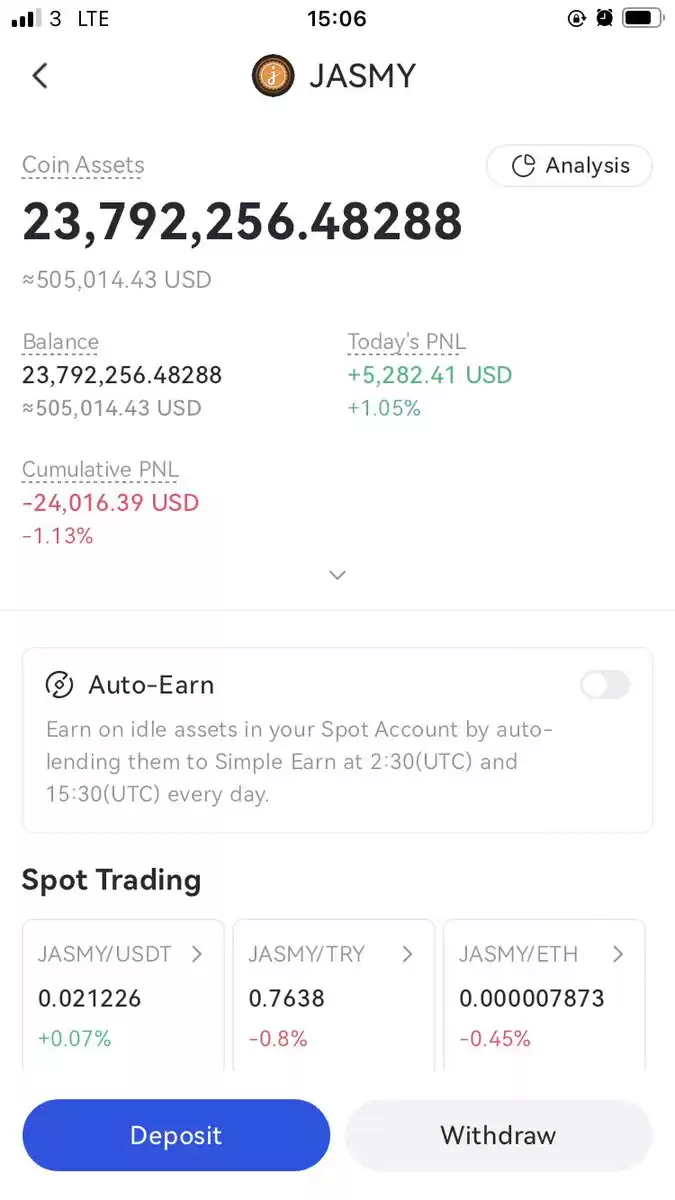675x1200 pixels.
Task: Show the Coin Assets explanation
Action: click(83, 166)
